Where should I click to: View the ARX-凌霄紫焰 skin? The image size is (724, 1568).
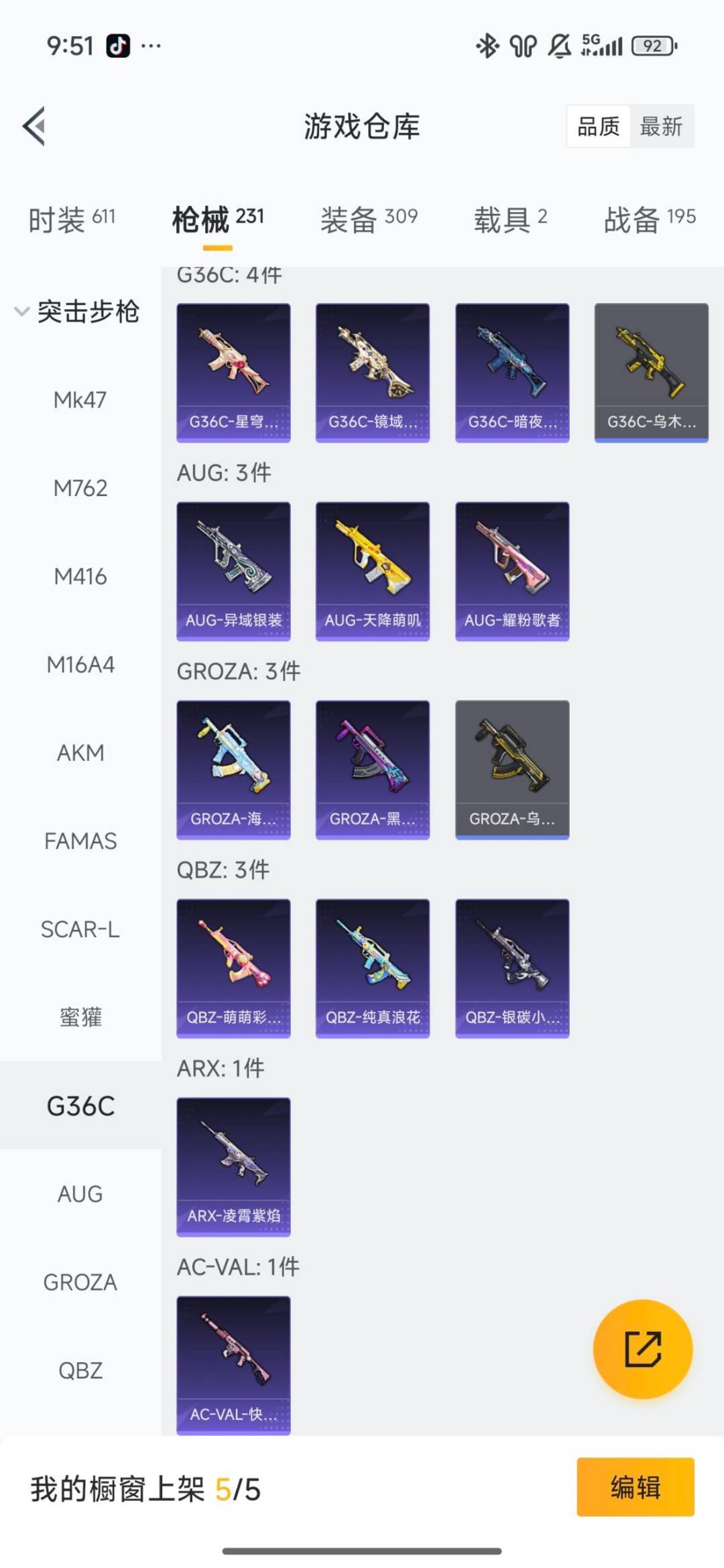pyautogui.click(x=233, y=1166)
